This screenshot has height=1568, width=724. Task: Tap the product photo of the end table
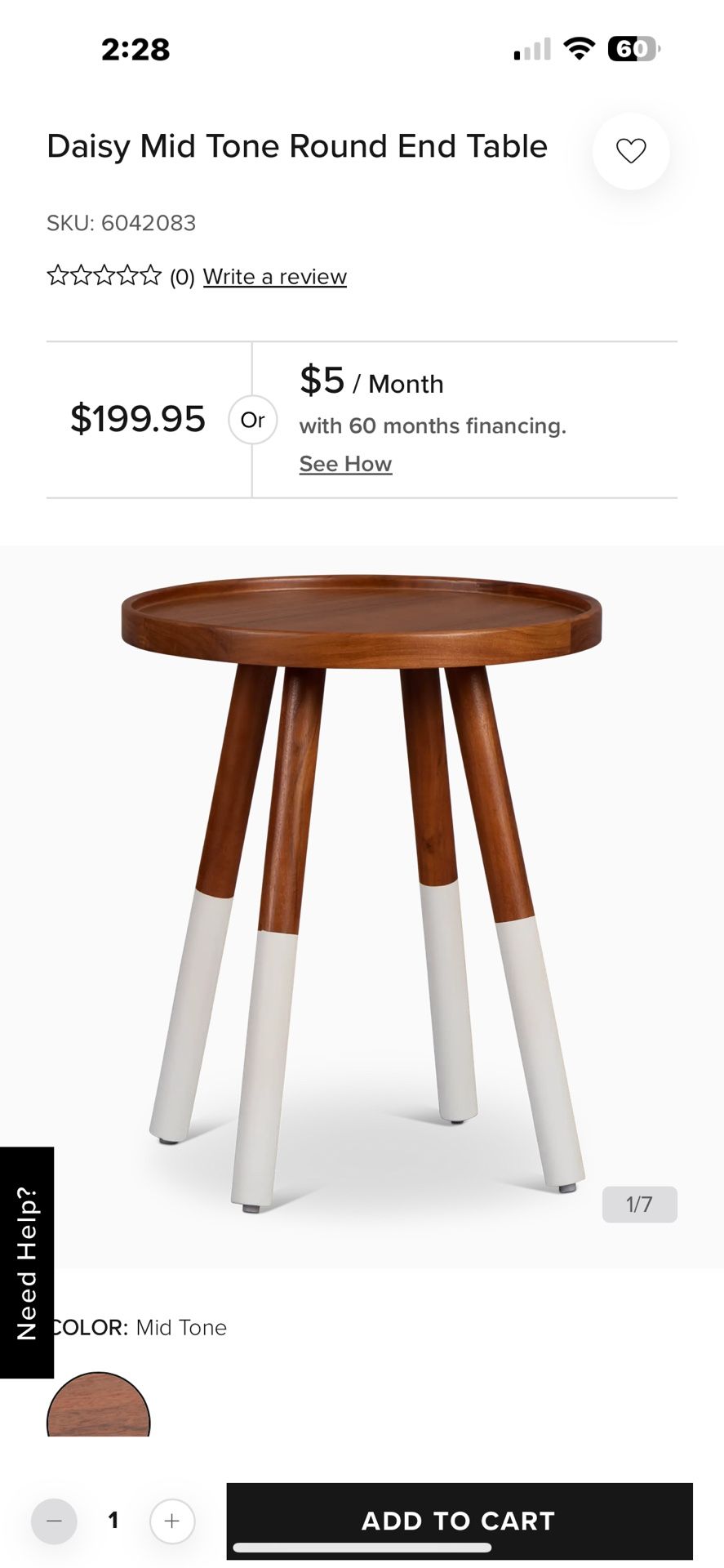(x=362, y=874)
